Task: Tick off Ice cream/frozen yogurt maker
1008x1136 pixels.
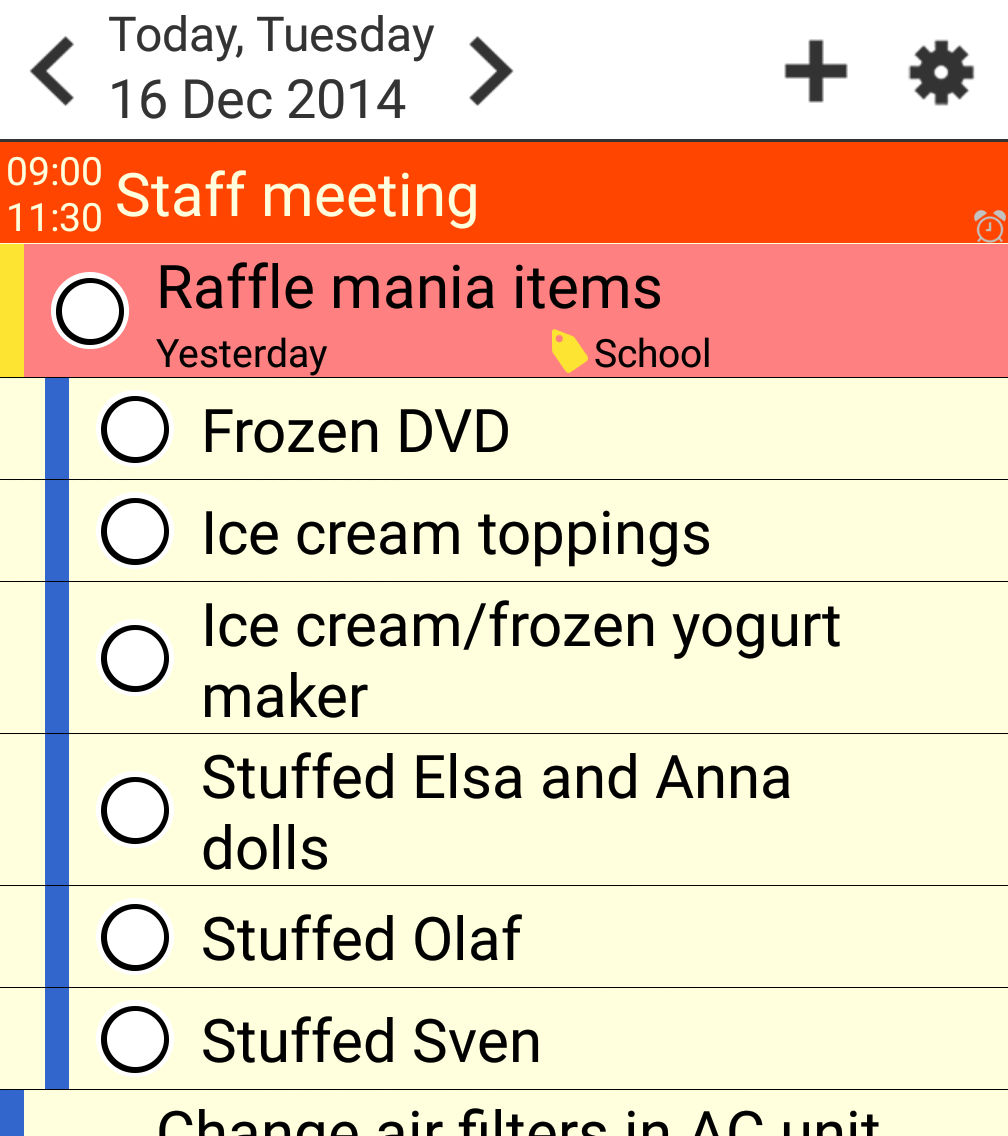Action: pos(135,658)
